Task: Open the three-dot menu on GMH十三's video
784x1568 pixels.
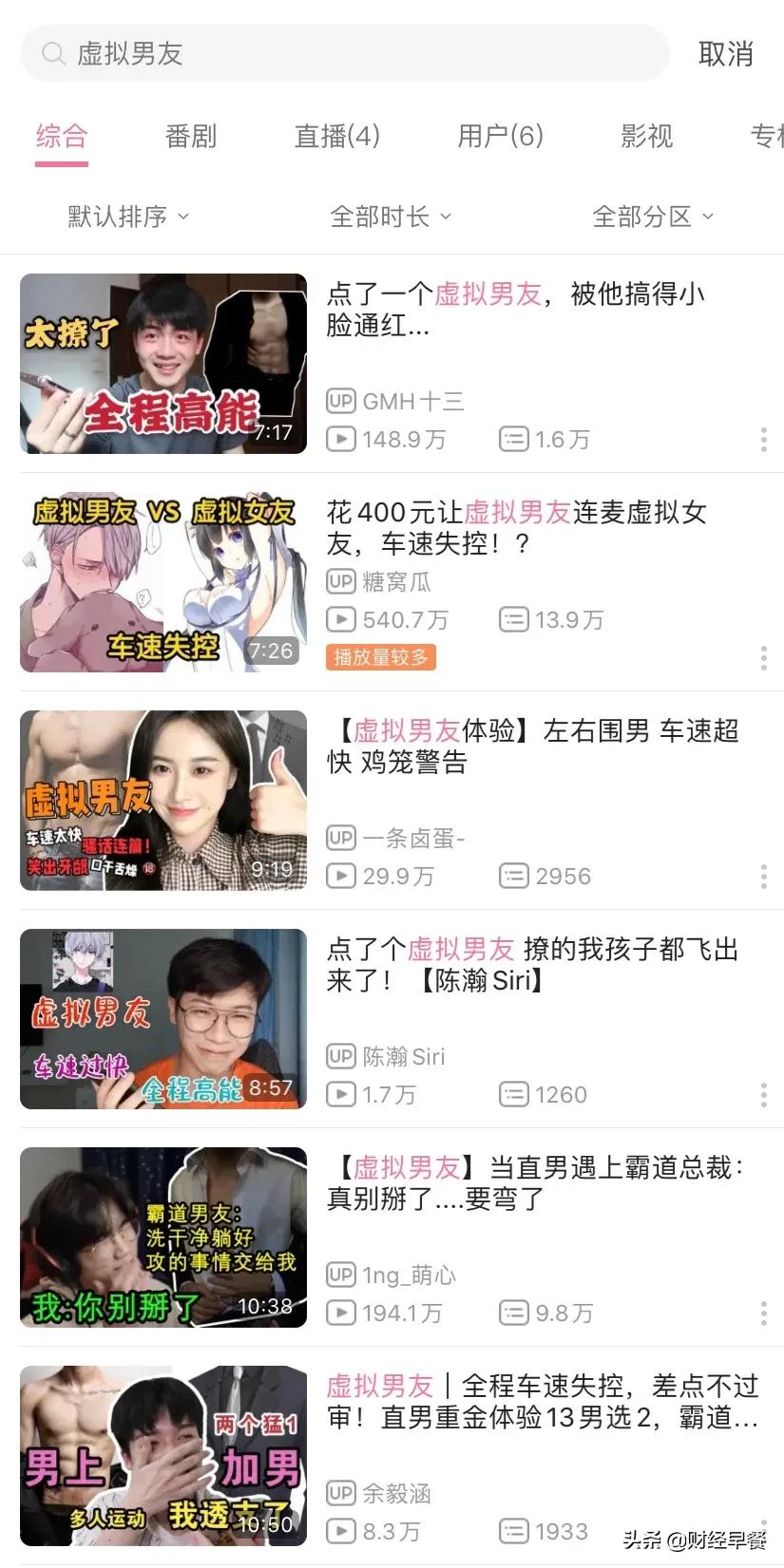Action: click(x=763, y=439)
